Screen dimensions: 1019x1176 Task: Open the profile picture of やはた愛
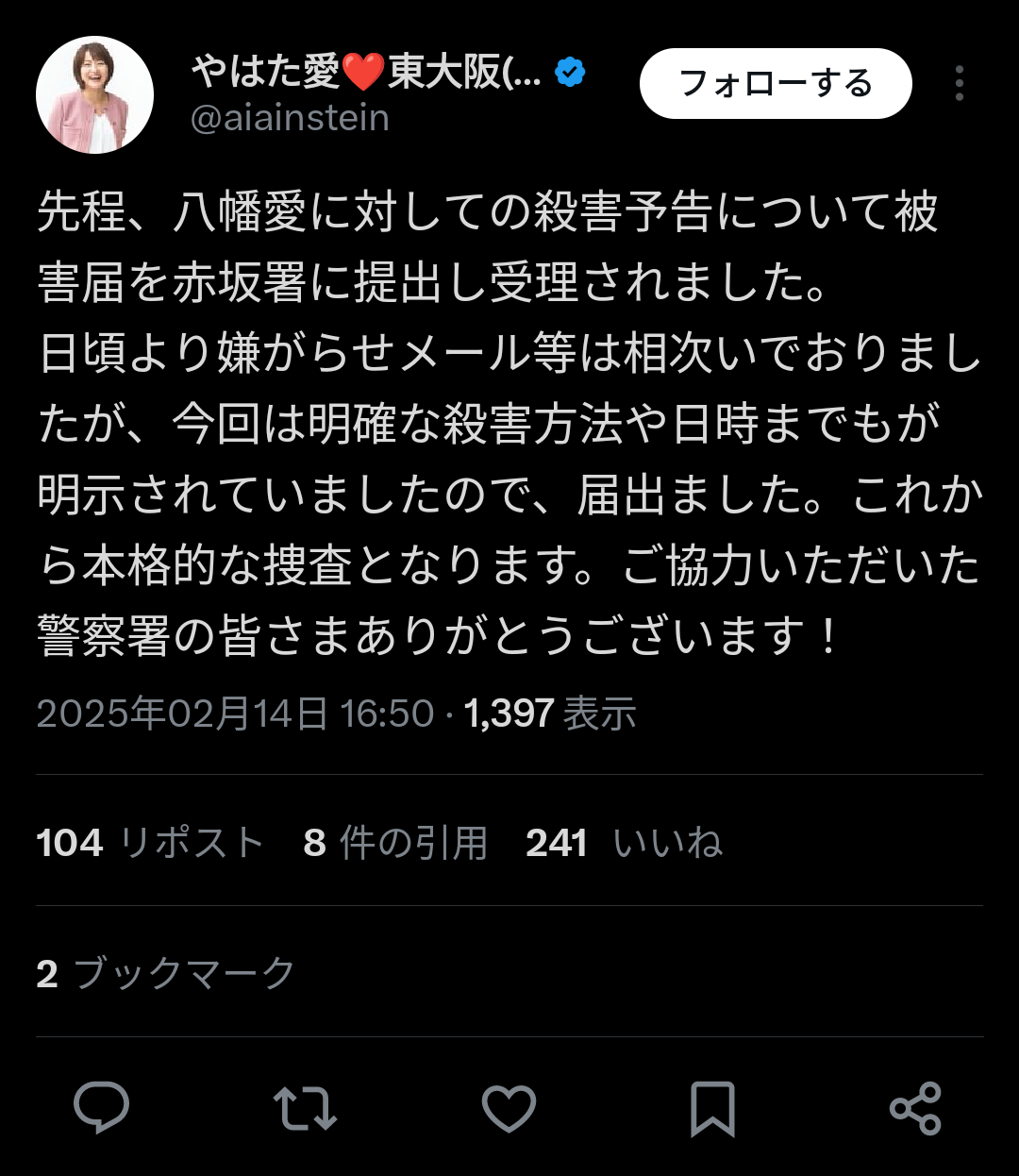click(x=94, y=95)
